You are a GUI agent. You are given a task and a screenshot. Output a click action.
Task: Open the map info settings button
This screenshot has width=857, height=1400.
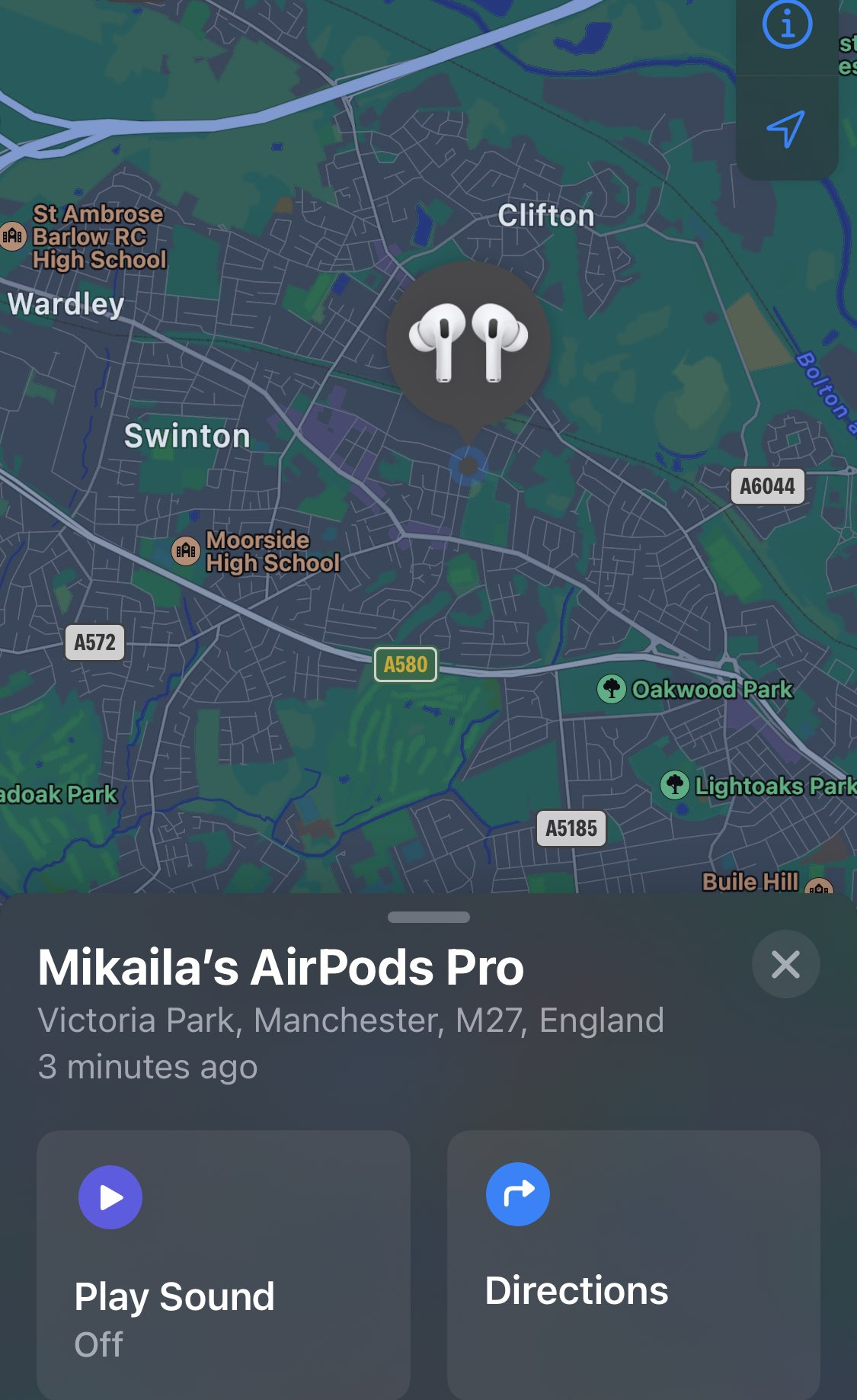click(x=787, y=26)
